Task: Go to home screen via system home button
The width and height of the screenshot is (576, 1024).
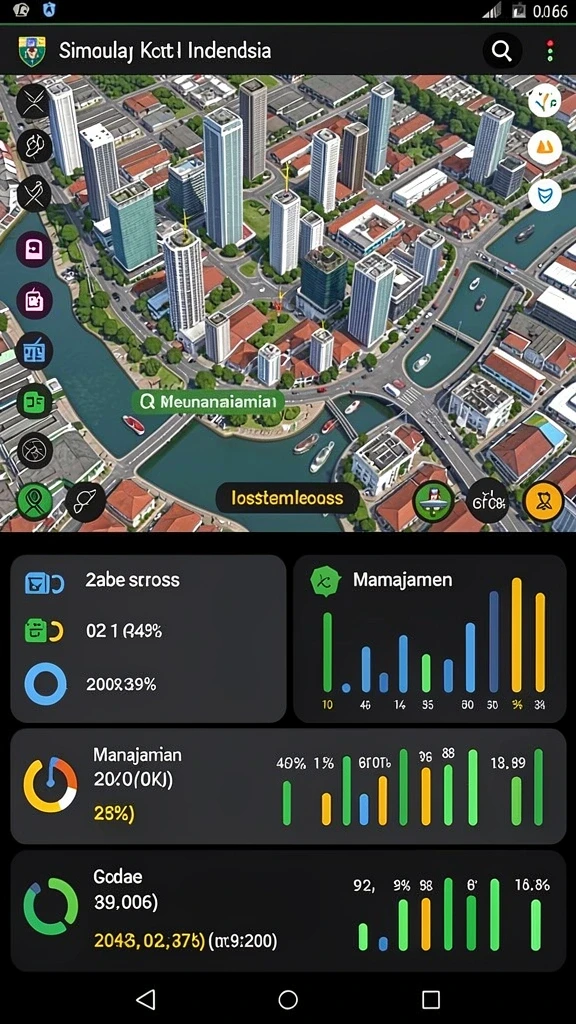Action: 288,999
